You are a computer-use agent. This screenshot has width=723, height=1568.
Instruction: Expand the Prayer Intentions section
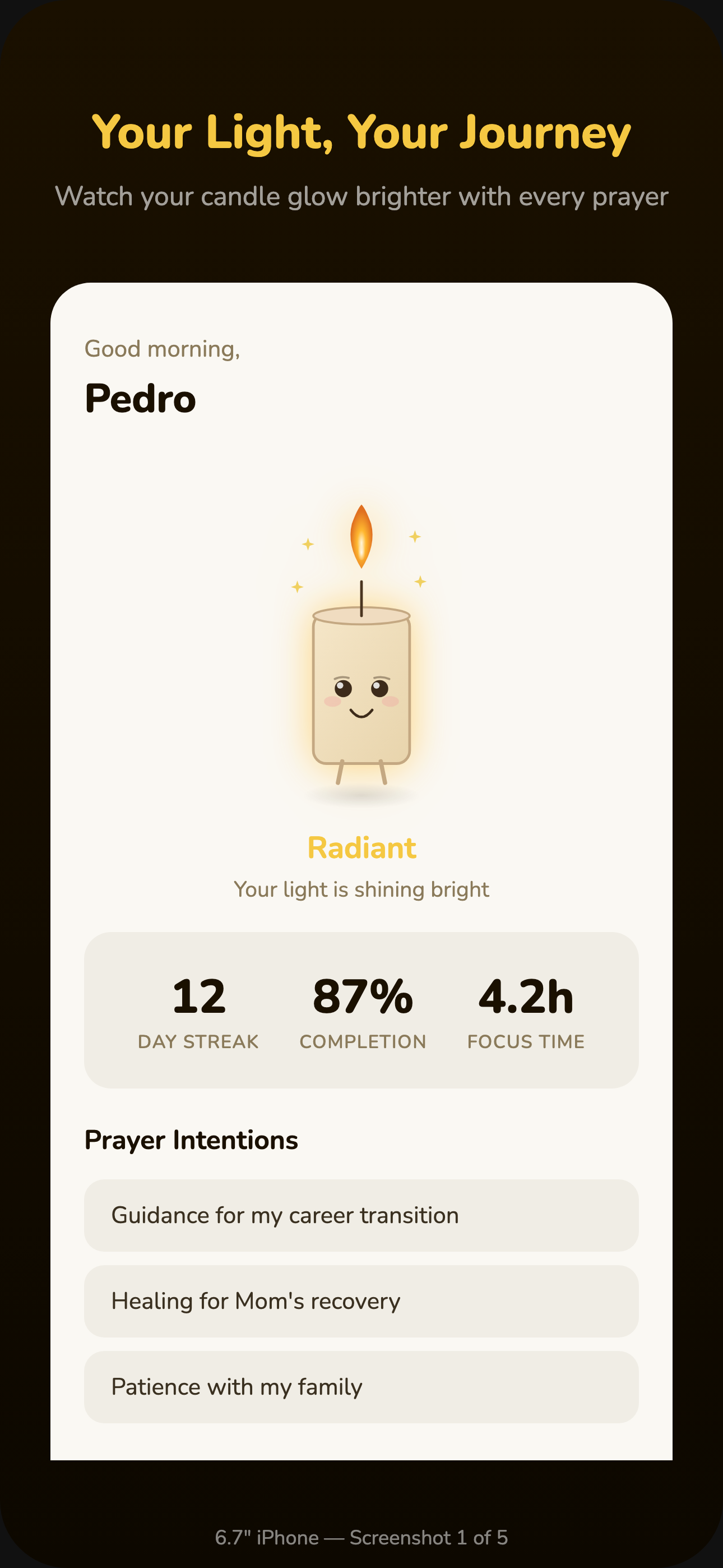click(191, 1140)
